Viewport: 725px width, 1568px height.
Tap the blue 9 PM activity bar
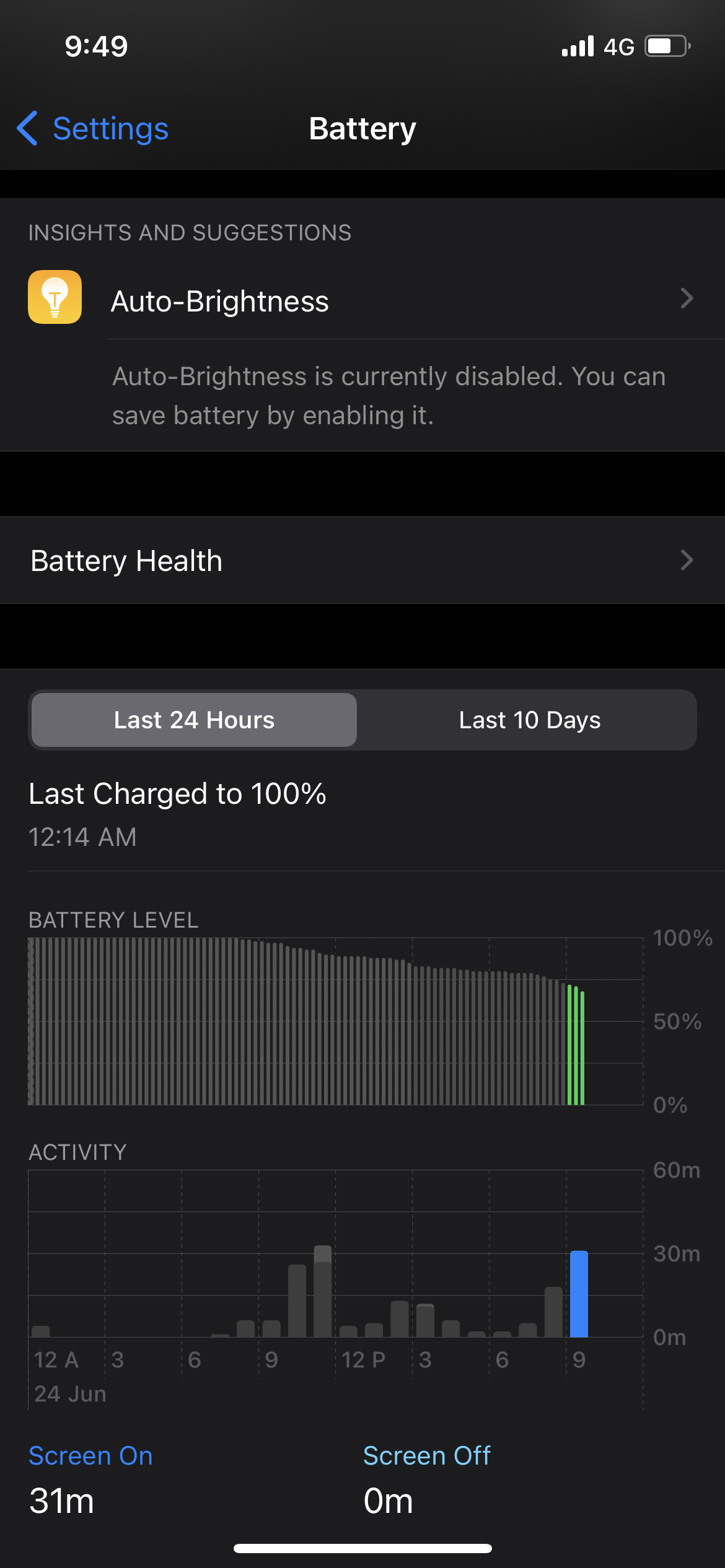coord(579,1294)
